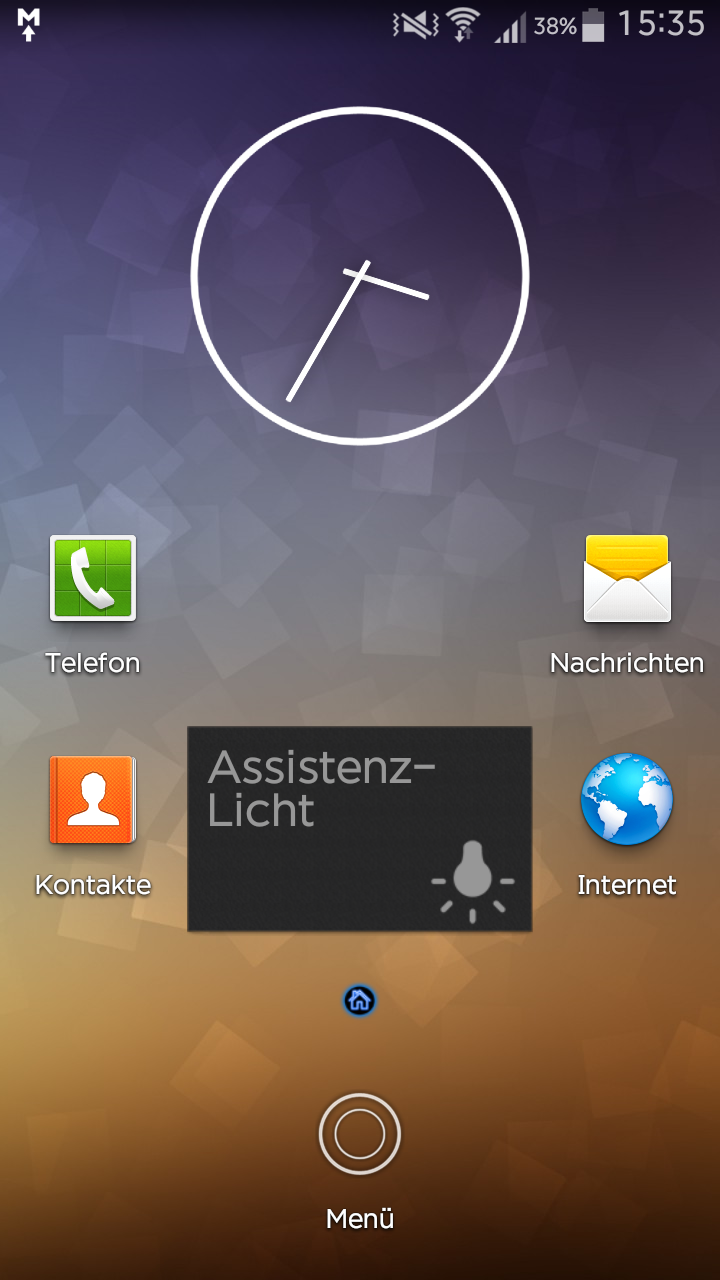This screenshot has height=1280, width=720.
Task: Tap the analog clock widget
Action: tap(360, 275)
